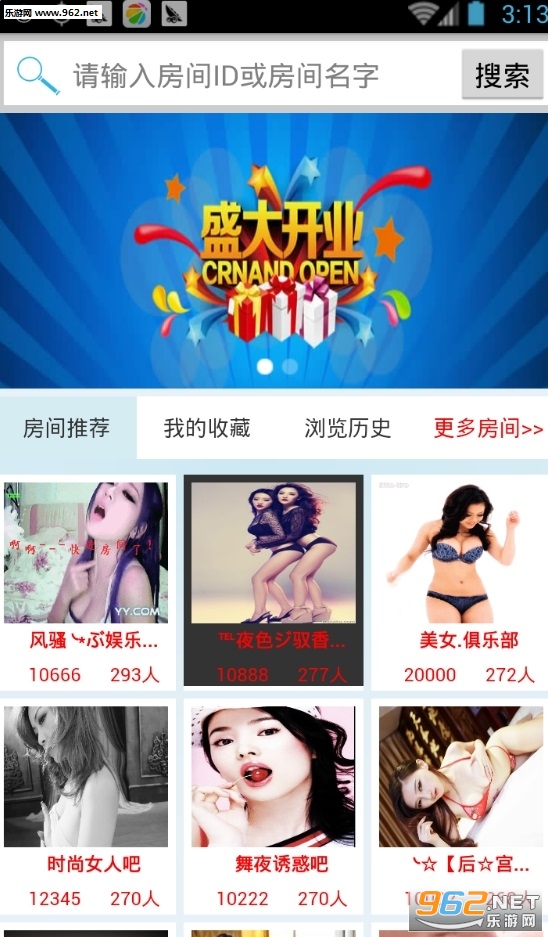Open the 更多房间>> link
Screen dimensions: 548x937
point(488,428)
